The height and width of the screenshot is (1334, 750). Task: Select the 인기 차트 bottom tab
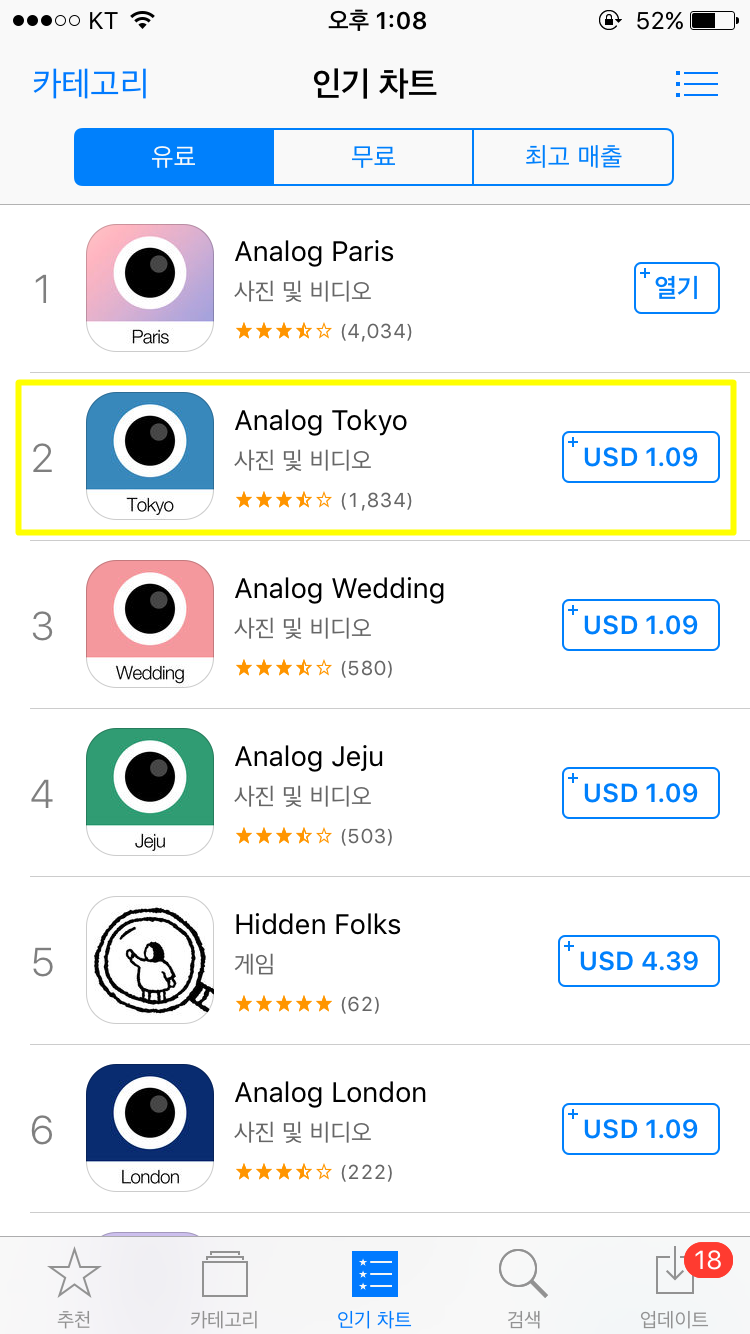pyautogui.click(x=375, y=1287)
